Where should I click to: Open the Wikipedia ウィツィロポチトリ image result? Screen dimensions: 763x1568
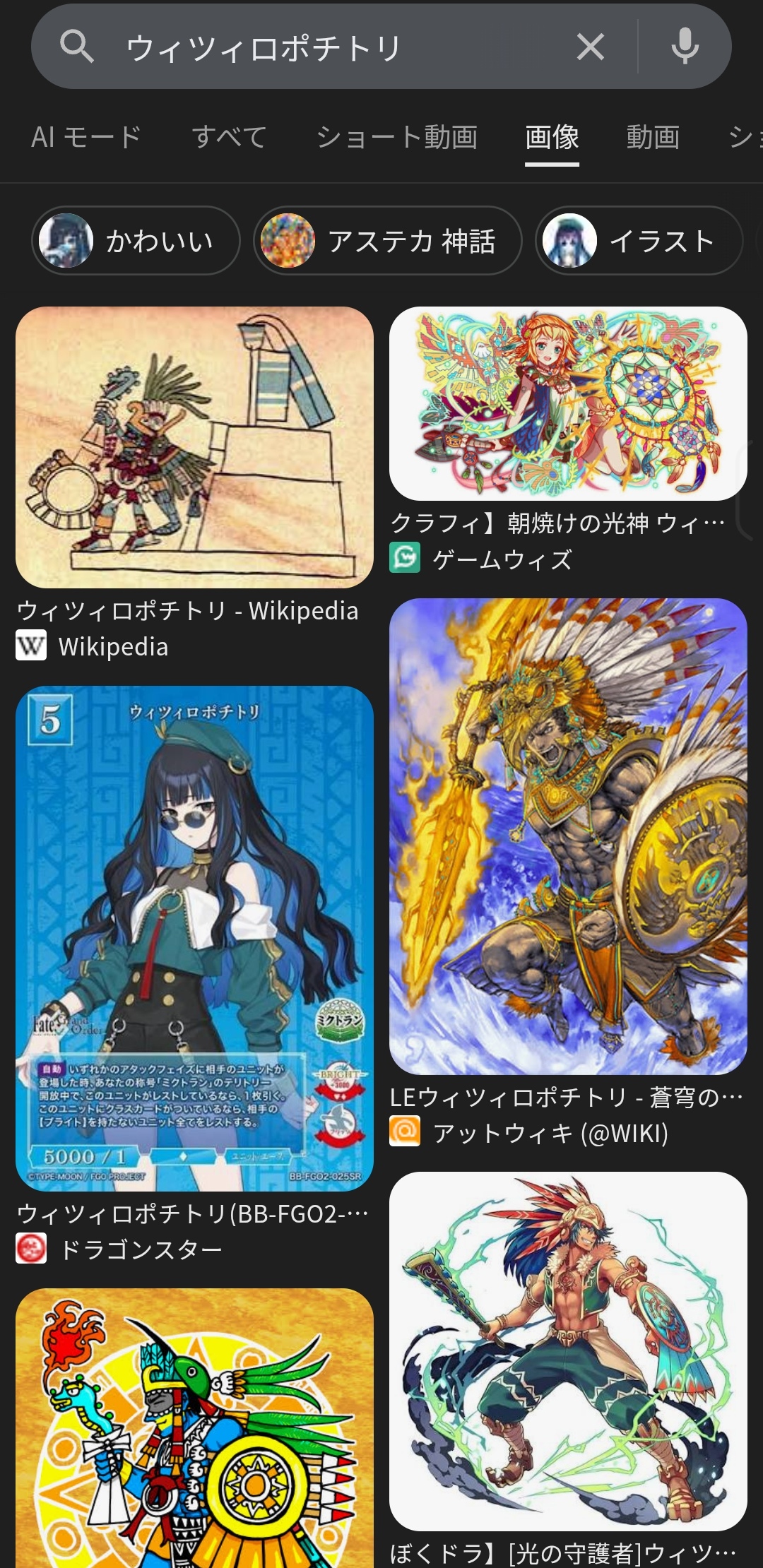(194, 447)
